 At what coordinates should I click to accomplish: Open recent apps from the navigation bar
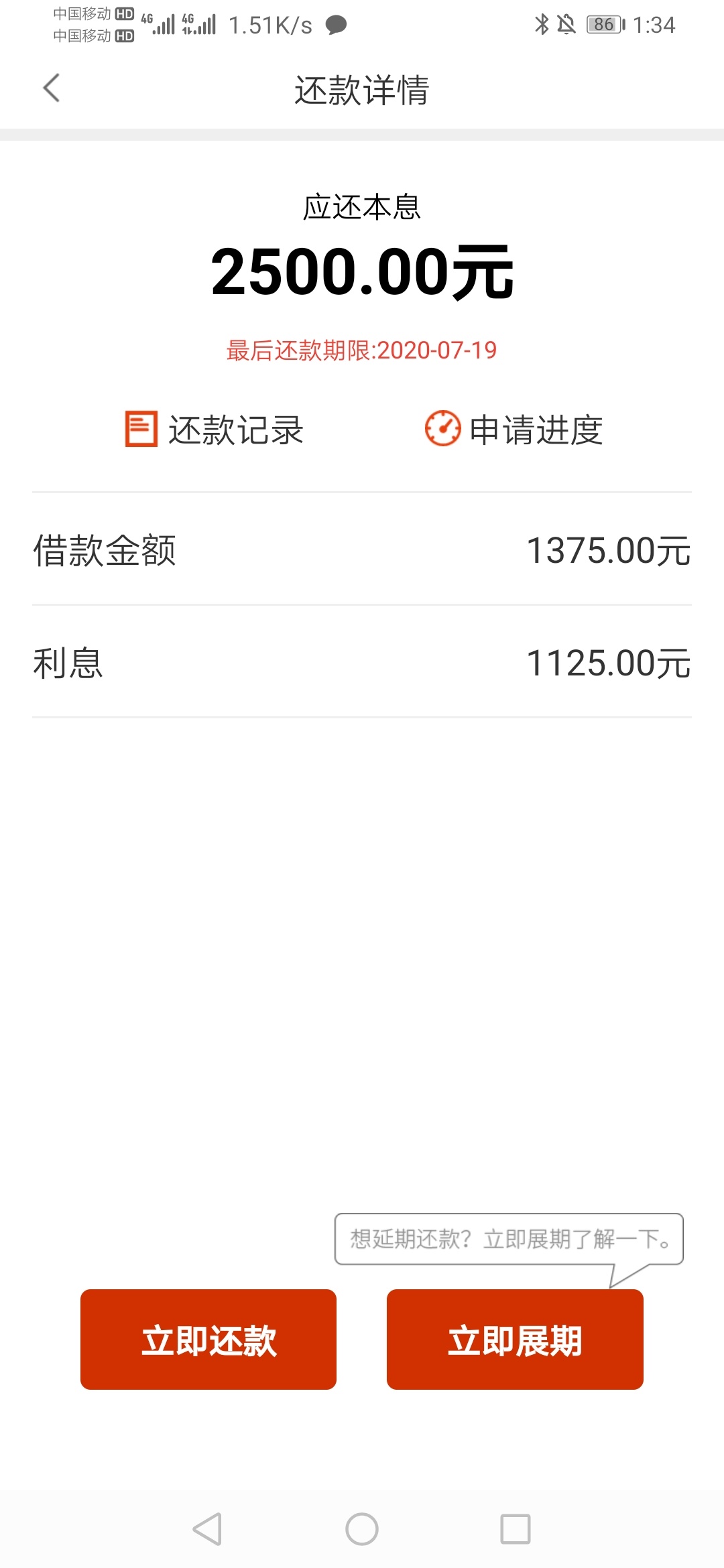click(x=516, y=1529)
